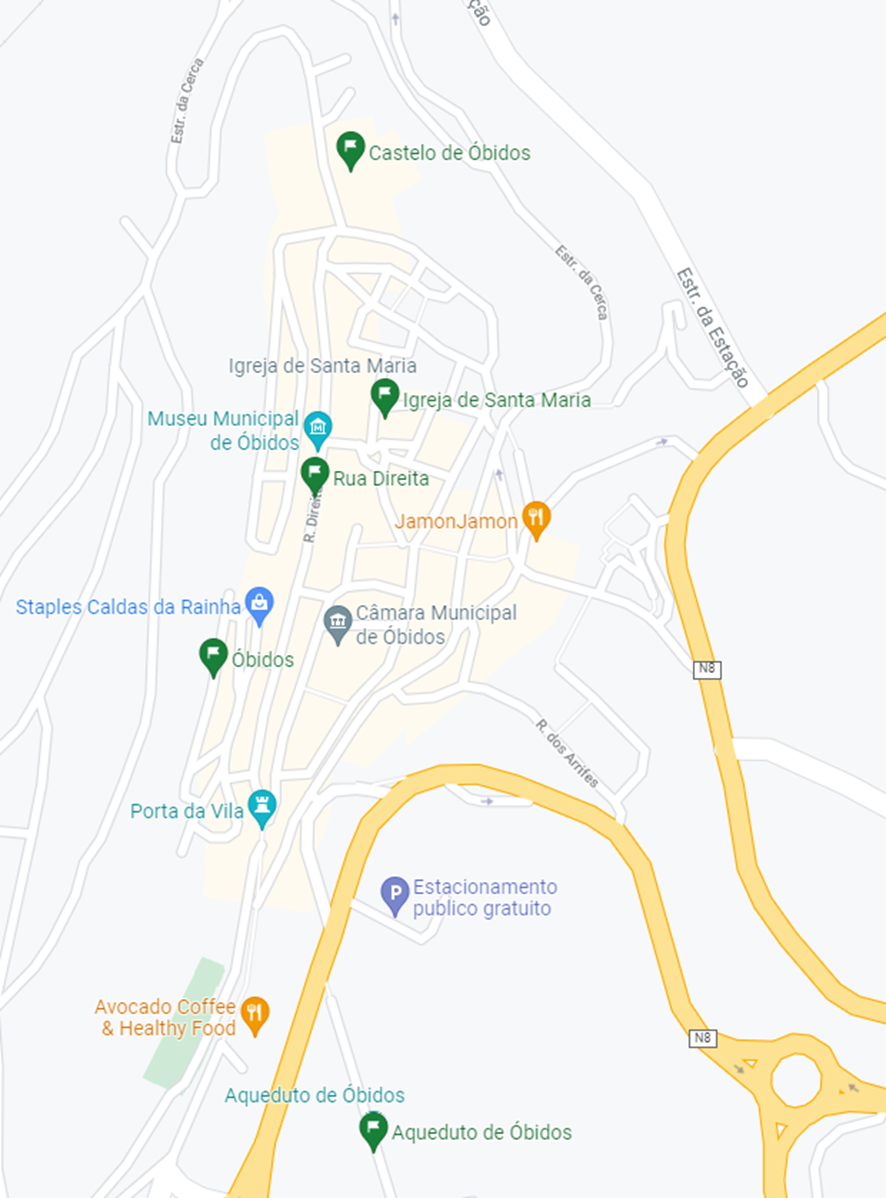Open the Castelo de Óbidos pin

click(x=349, y=150)
